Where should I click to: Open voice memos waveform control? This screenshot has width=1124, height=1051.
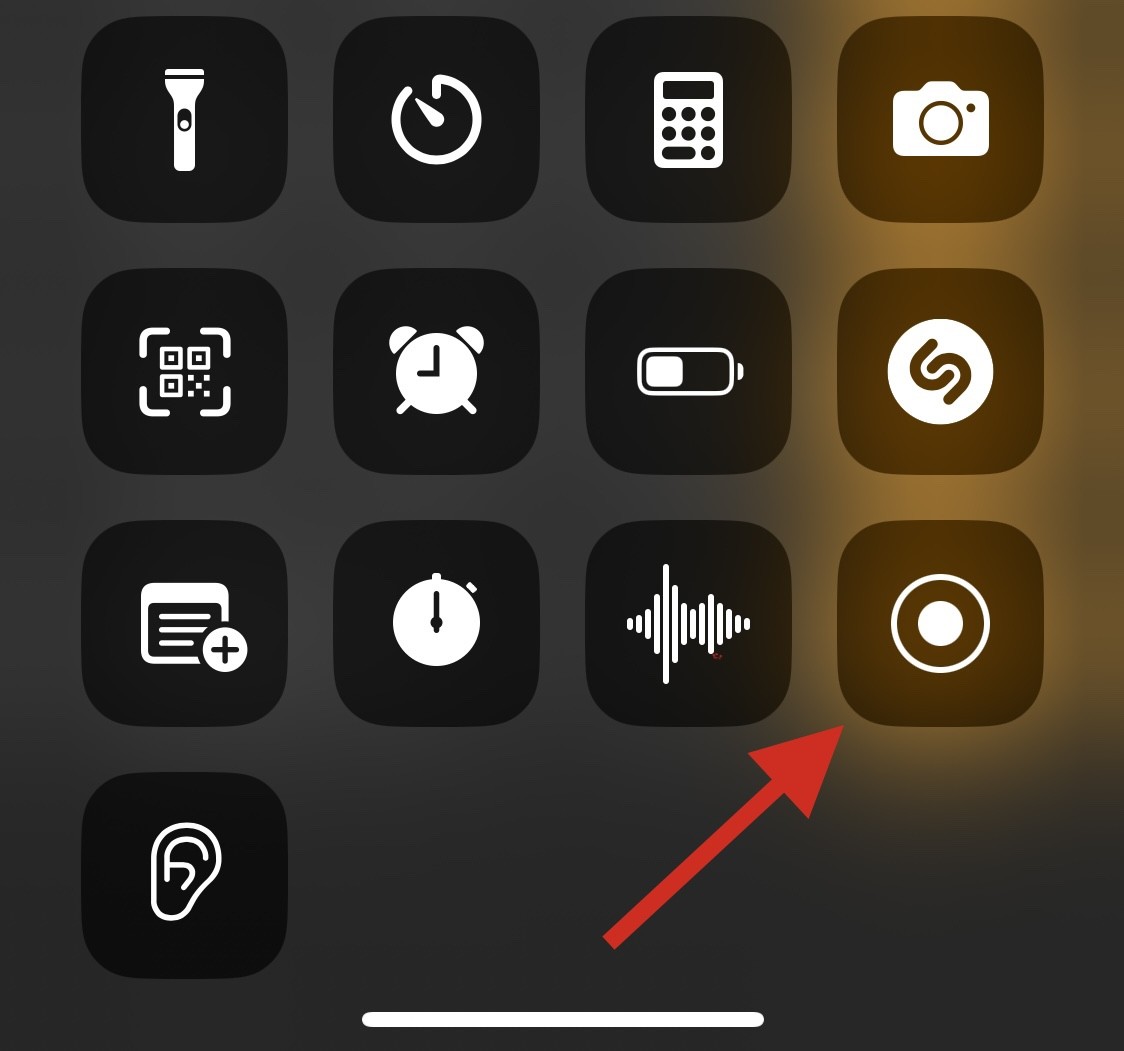point(688,623)
